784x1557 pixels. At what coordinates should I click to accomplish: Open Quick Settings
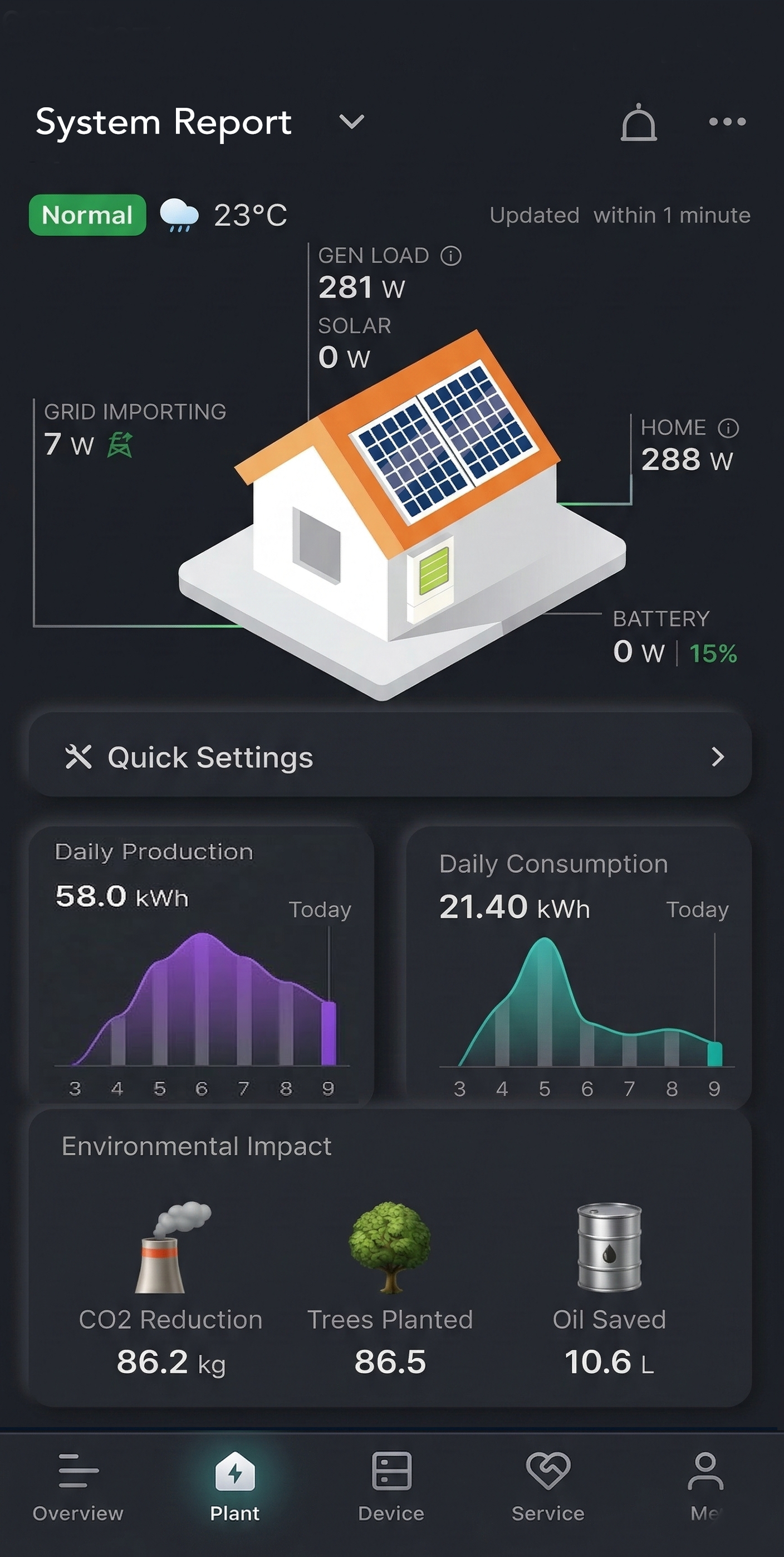click(390, 756)
